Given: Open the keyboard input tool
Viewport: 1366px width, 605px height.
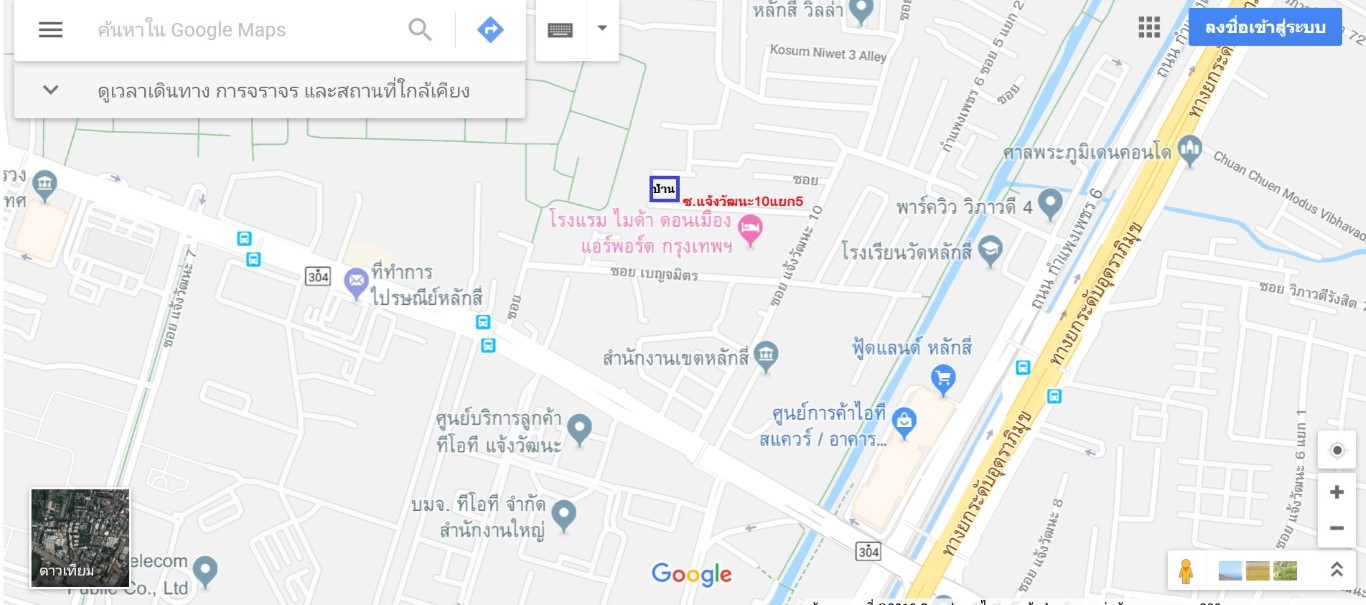Looking at the screenshot, I should tap(560, 29).
